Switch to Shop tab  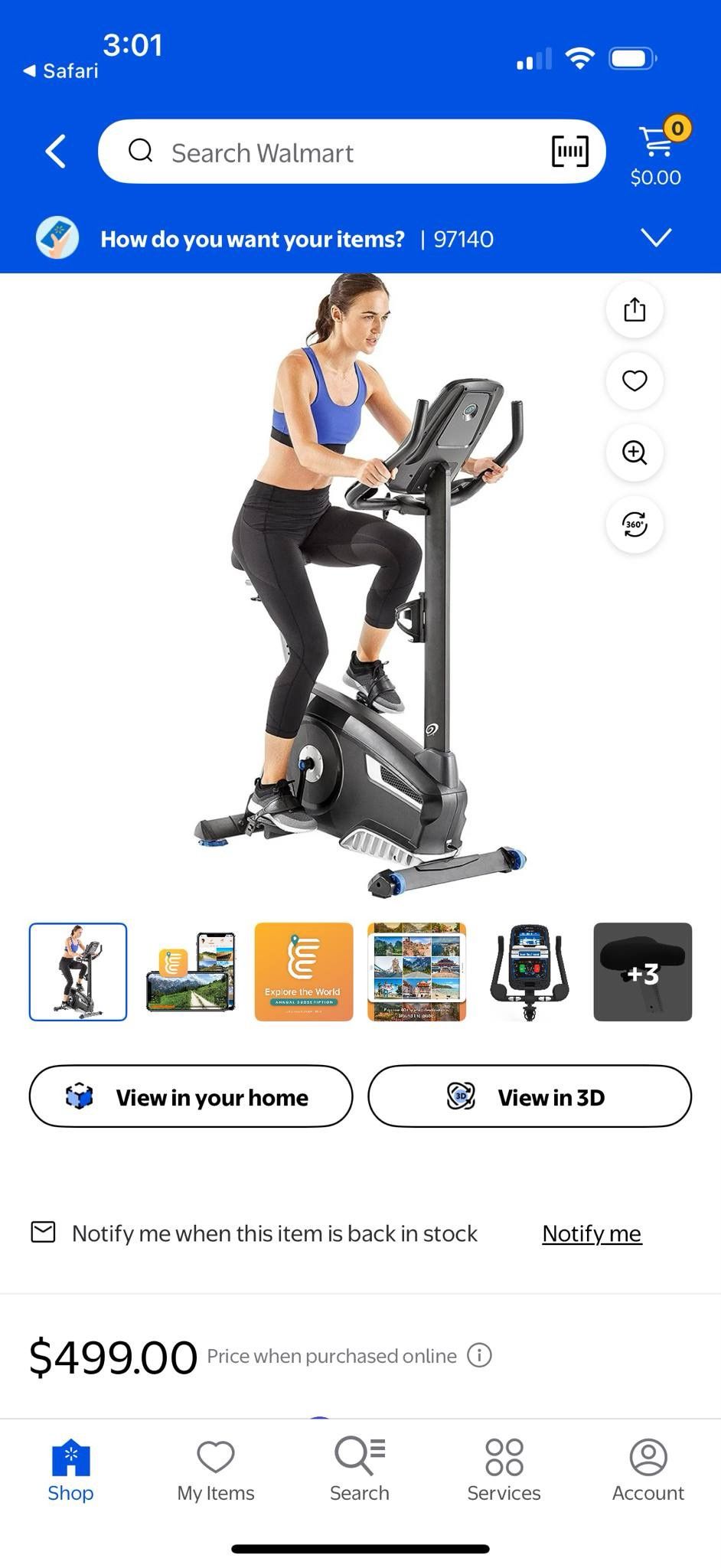point(70,1468)
